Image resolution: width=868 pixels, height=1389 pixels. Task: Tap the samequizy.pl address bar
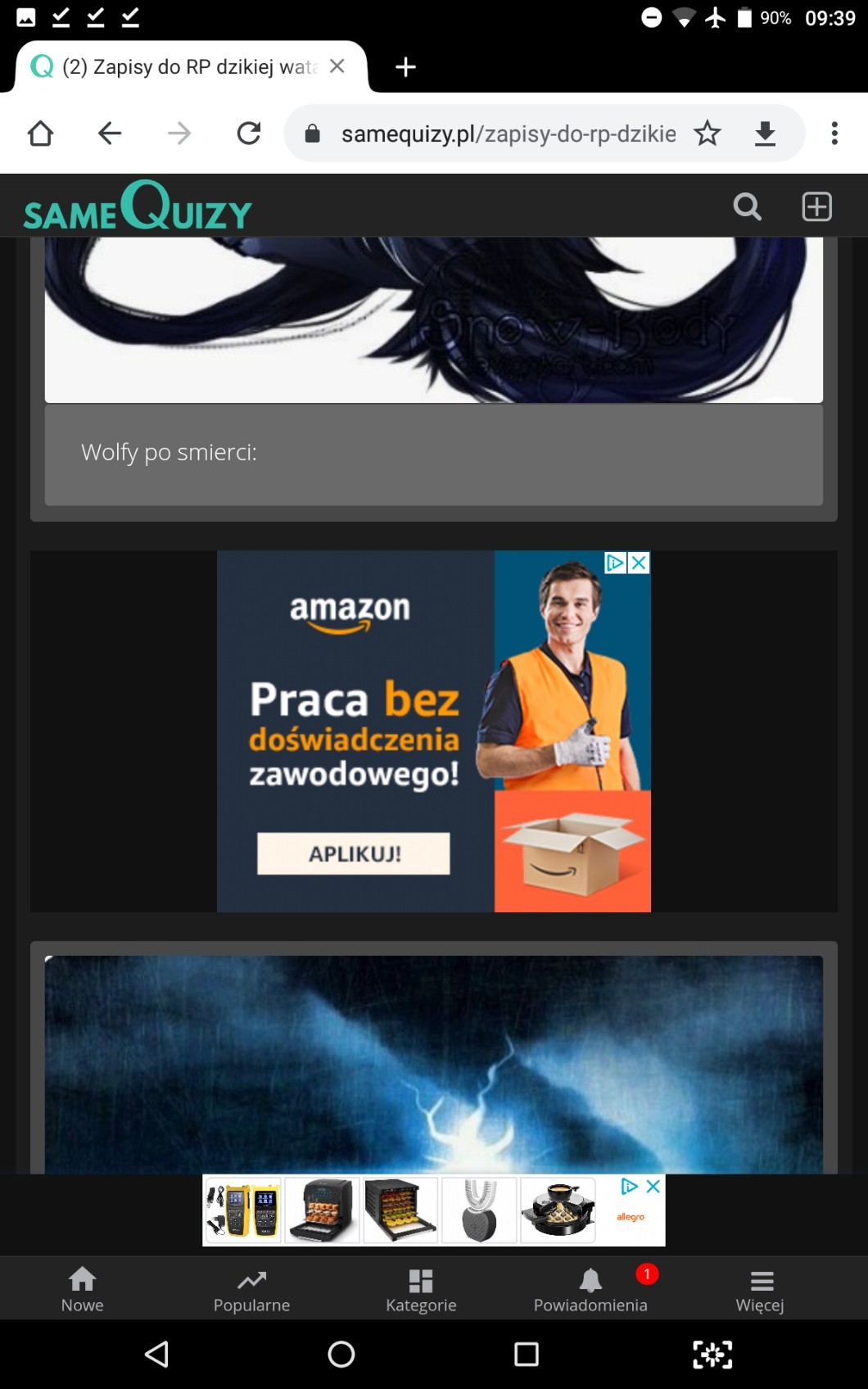click(x=508, y=133)
